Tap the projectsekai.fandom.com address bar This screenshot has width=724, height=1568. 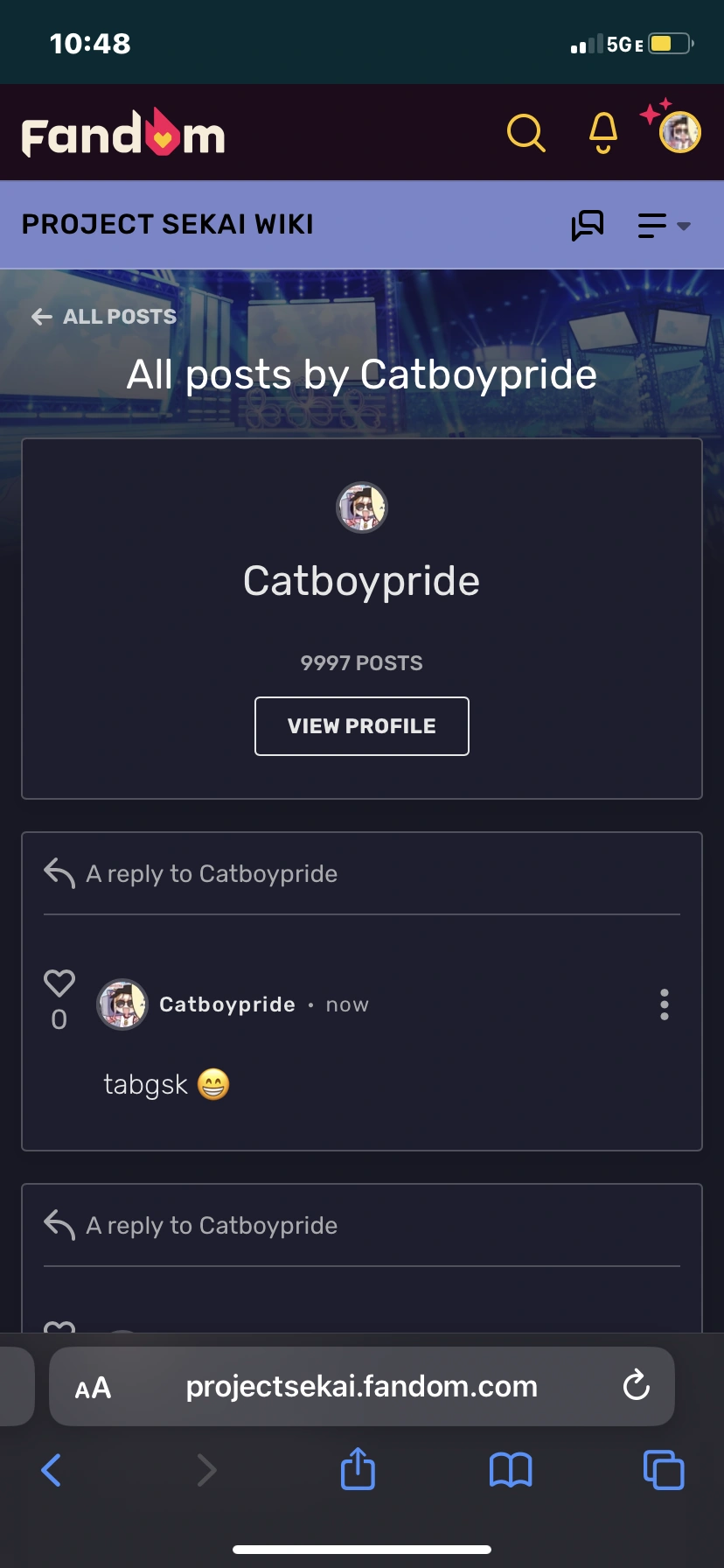(362, 1386)
